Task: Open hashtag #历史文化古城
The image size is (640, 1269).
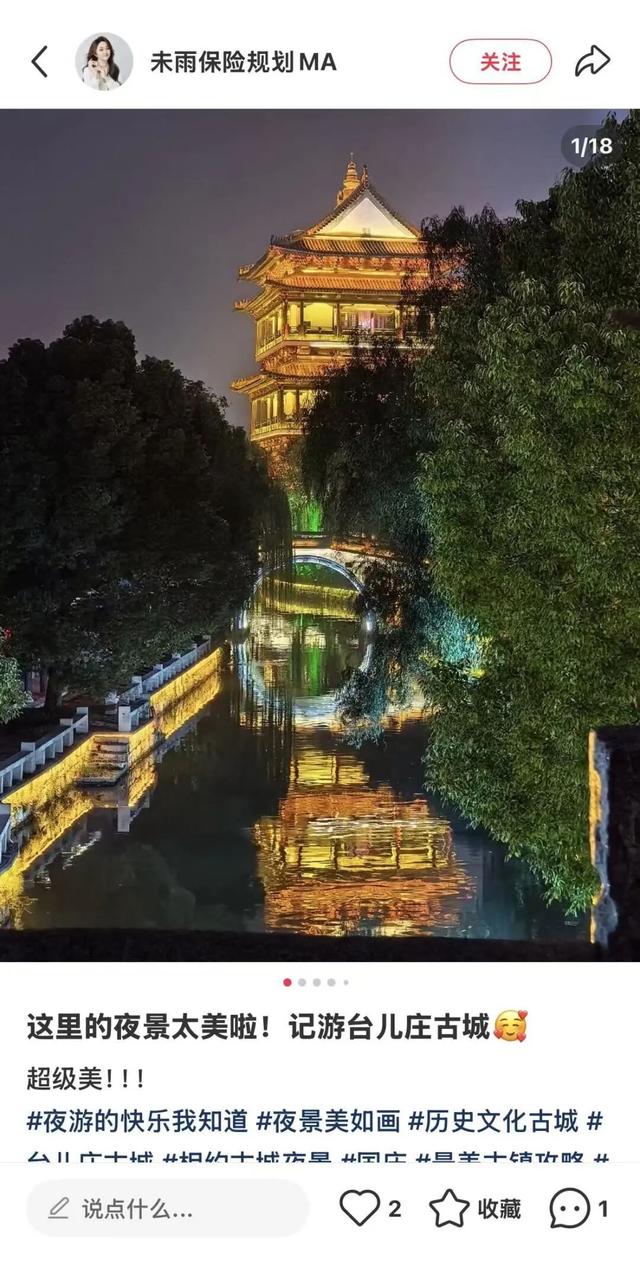Action: click(x=492, y=1121)
